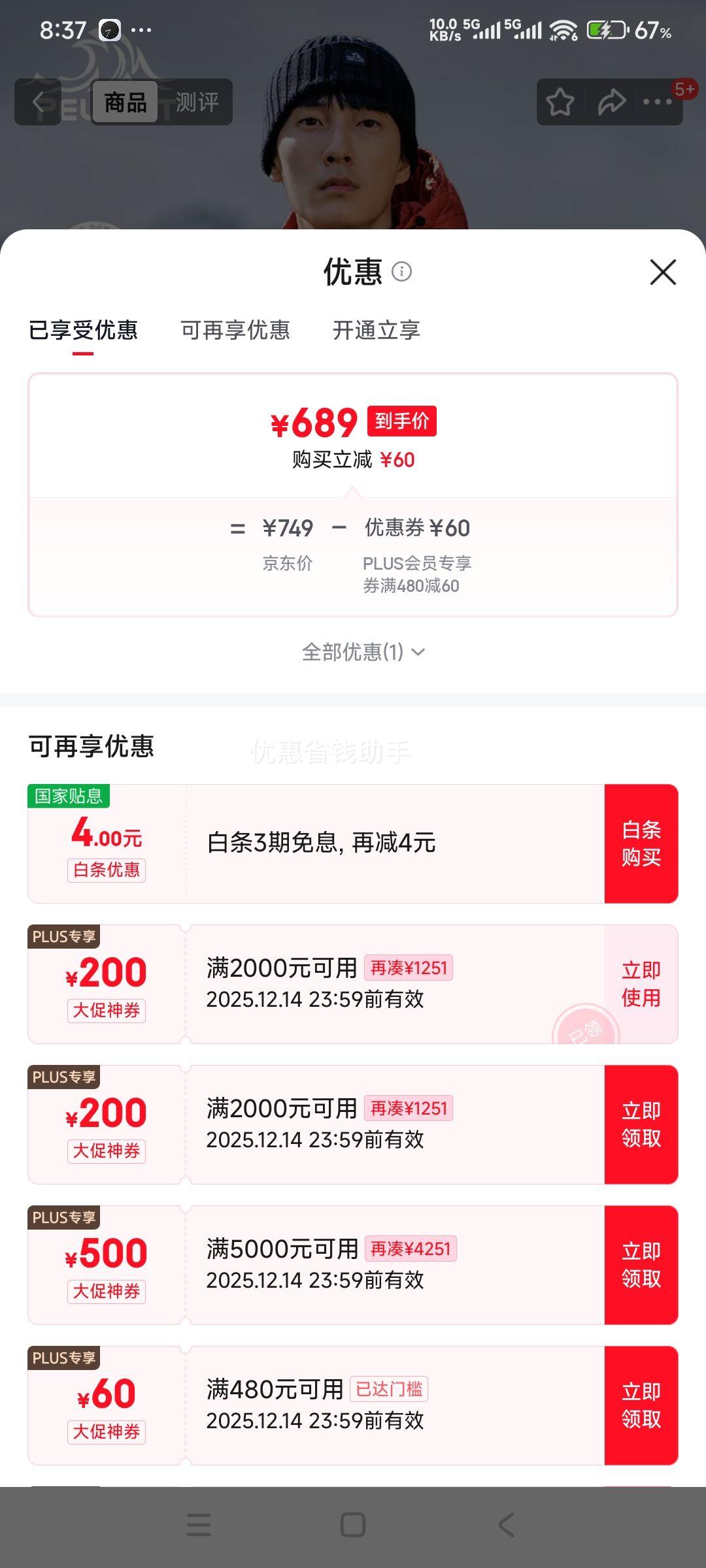The height and width of the screenshot is (1568, 706).
Task: Tap 立即领取 on the ¥500 coupon
Action: tap(642, 1266)
